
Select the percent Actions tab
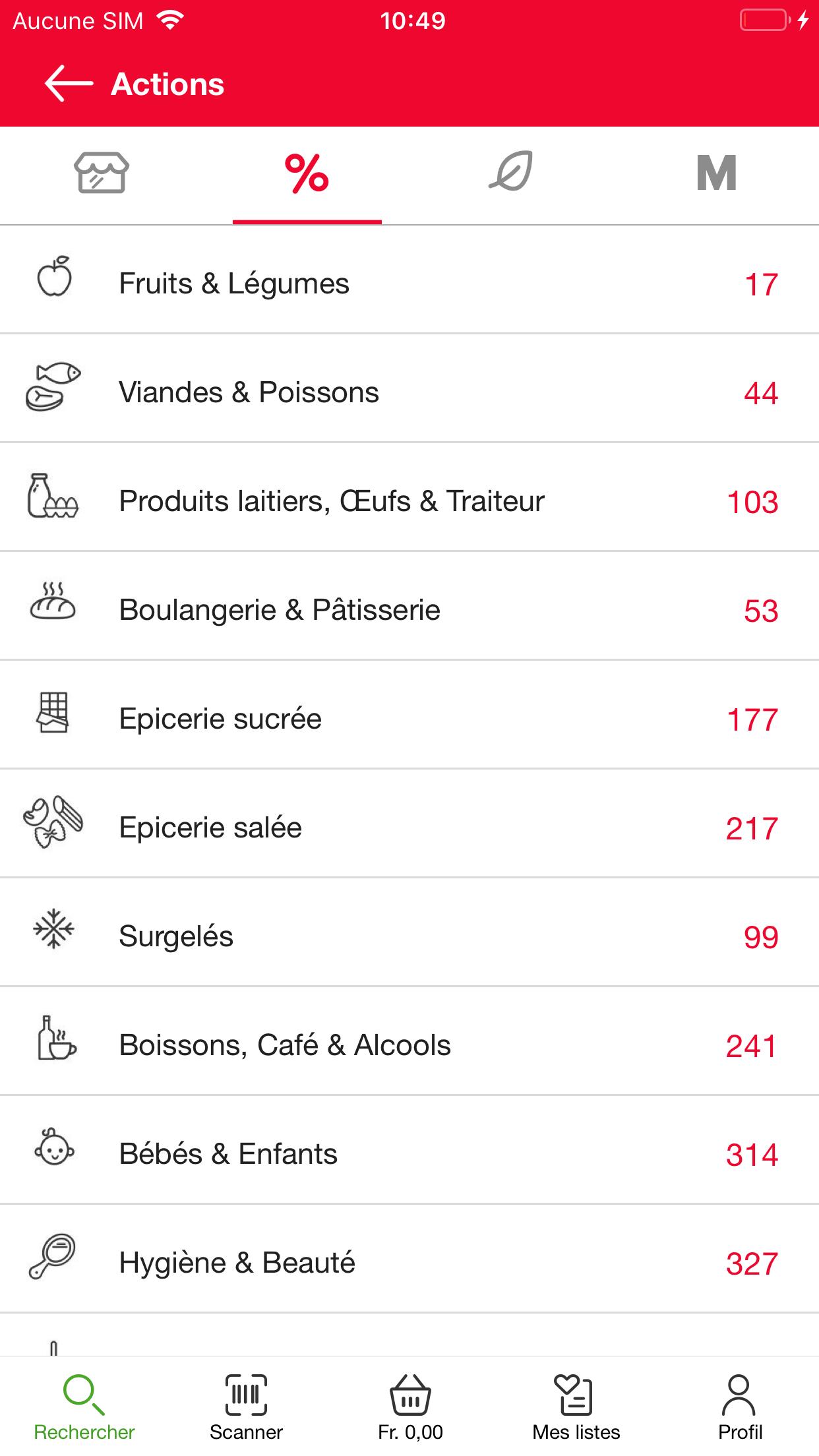click(307, 173)
